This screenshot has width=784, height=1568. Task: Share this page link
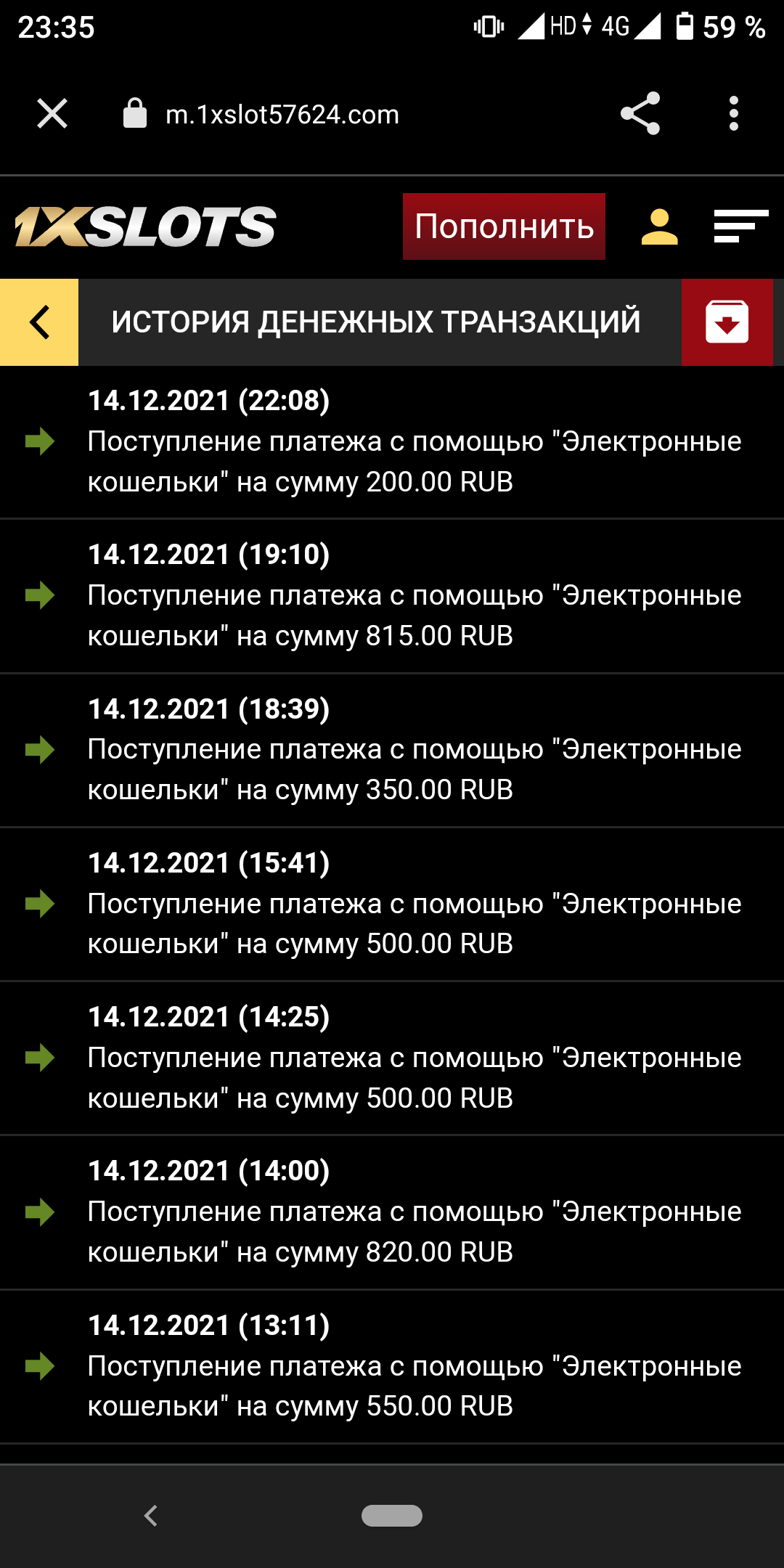[x=640, y=114]
